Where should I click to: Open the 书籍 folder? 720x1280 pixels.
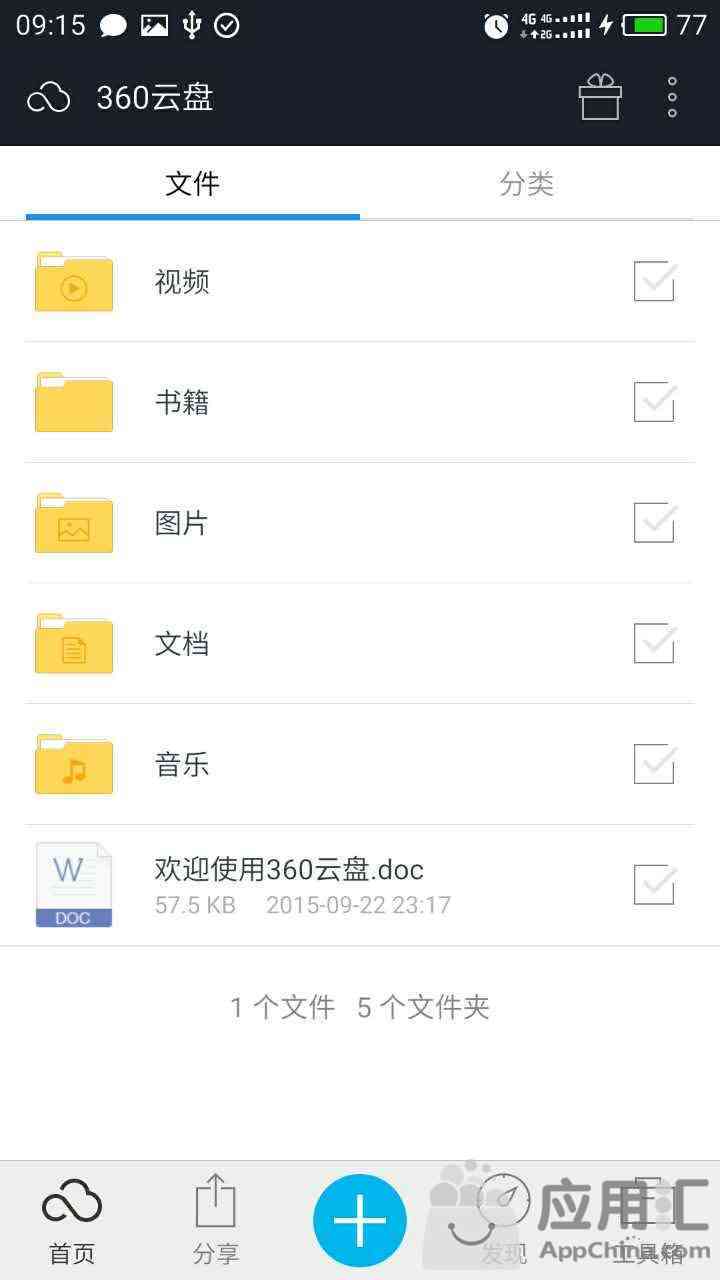tap(360, 402)
